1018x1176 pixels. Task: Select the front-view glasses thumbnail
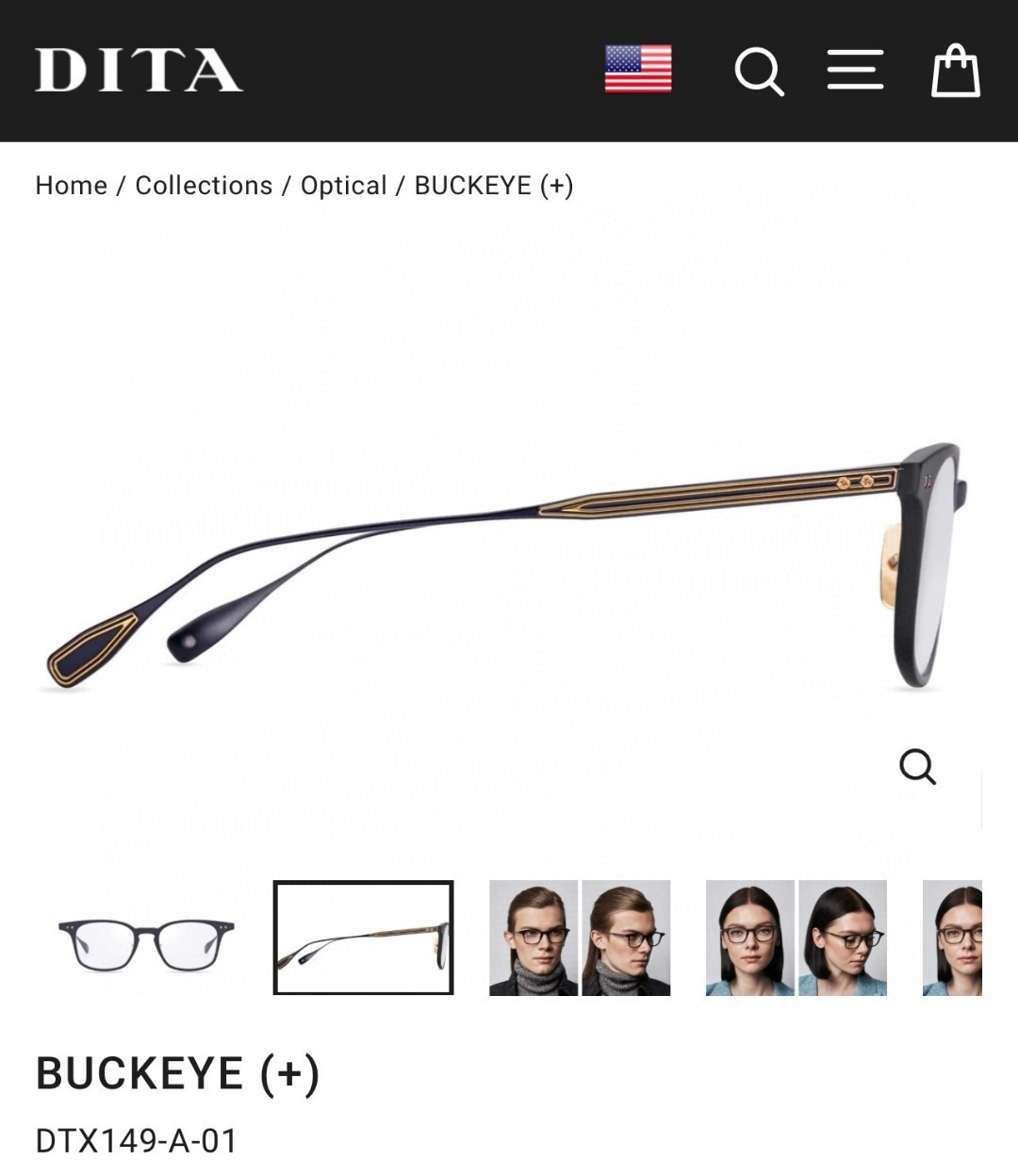[146, 939]
